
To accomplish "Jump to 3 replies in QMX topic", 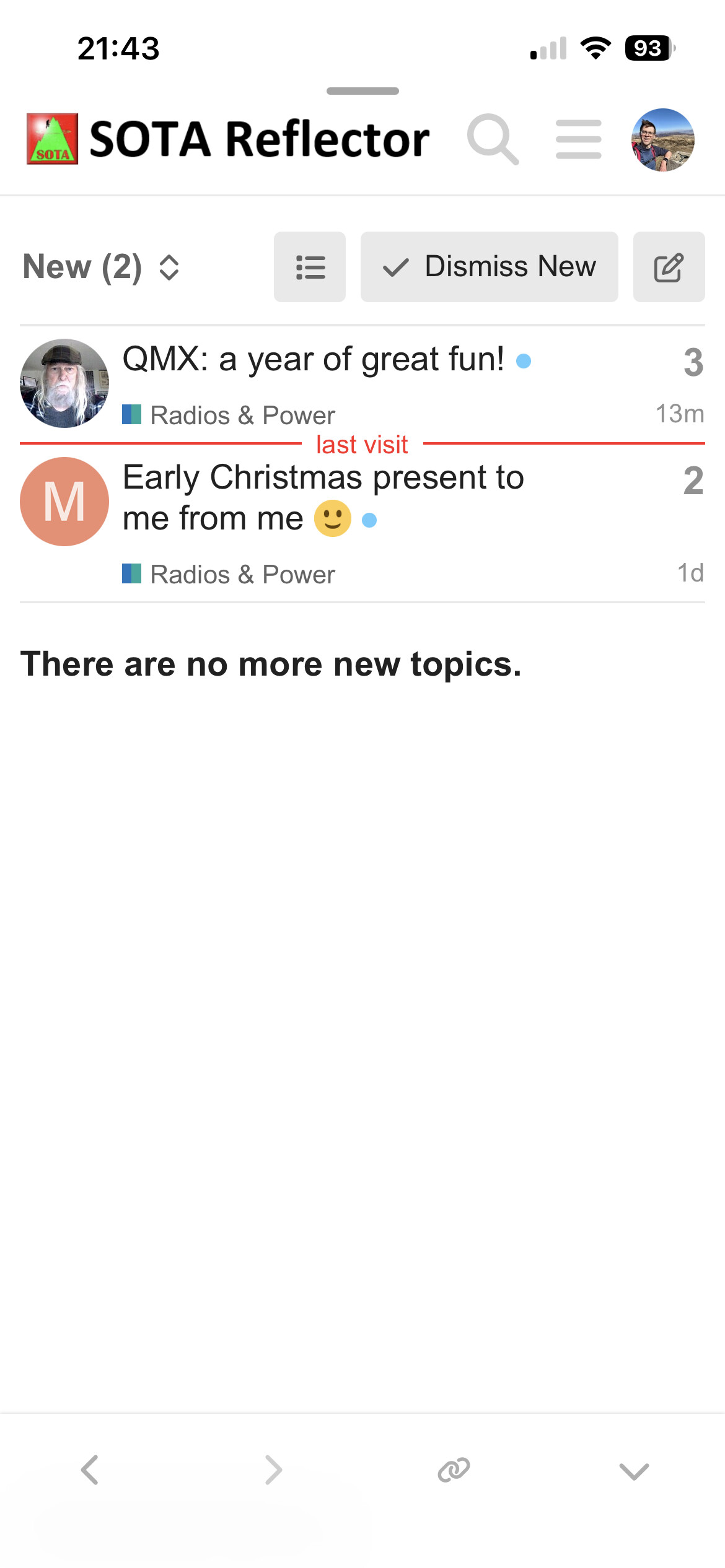I will click(x=693, y=362).
